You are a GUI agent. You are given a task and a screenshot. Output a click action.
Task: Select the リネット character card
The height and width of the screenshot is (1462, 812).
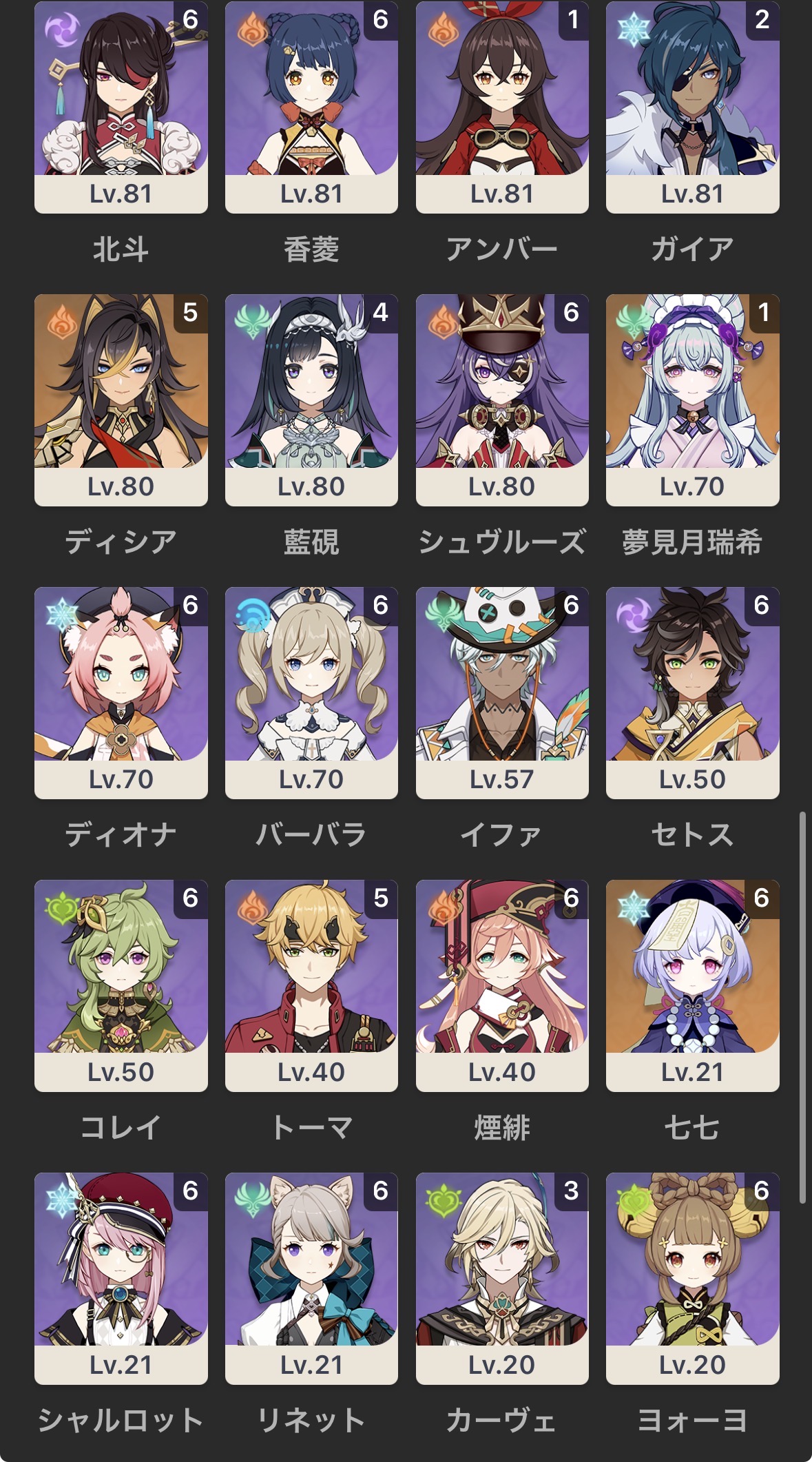[311, 1278]
